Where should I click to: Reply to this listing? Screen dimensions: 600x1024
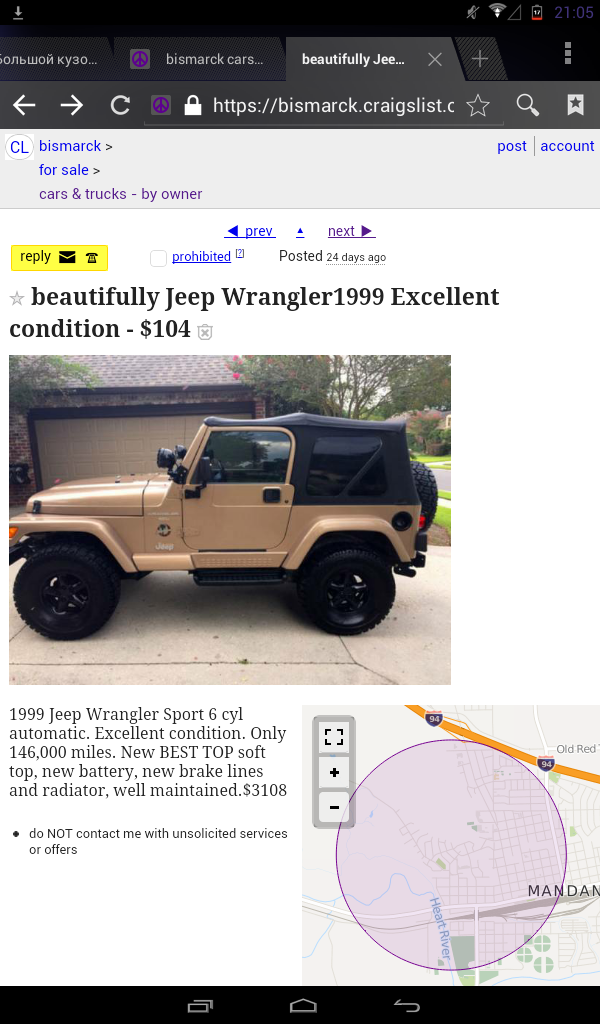(x=58, y=257)
